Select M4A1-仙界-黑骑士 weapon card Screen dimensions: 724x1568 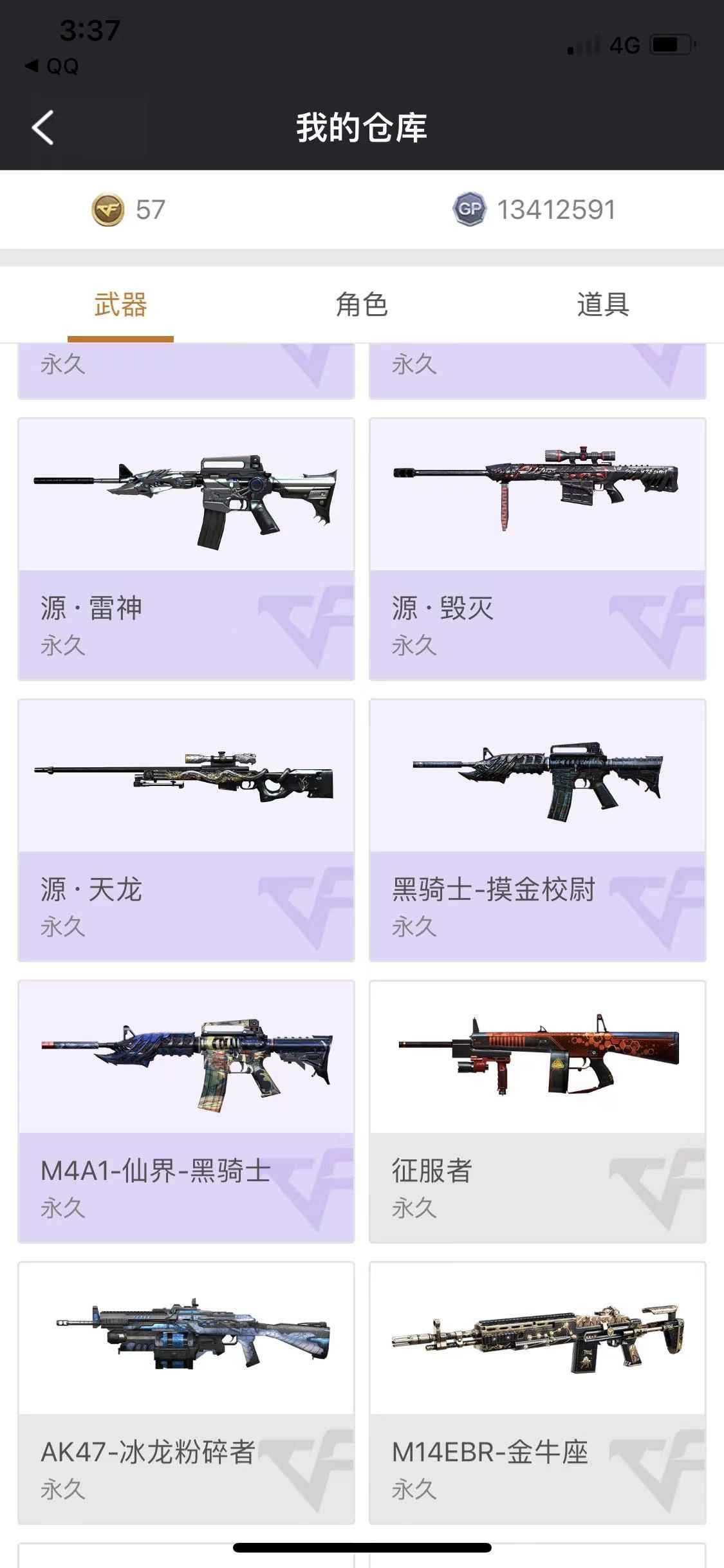[x=186, y=1112]
